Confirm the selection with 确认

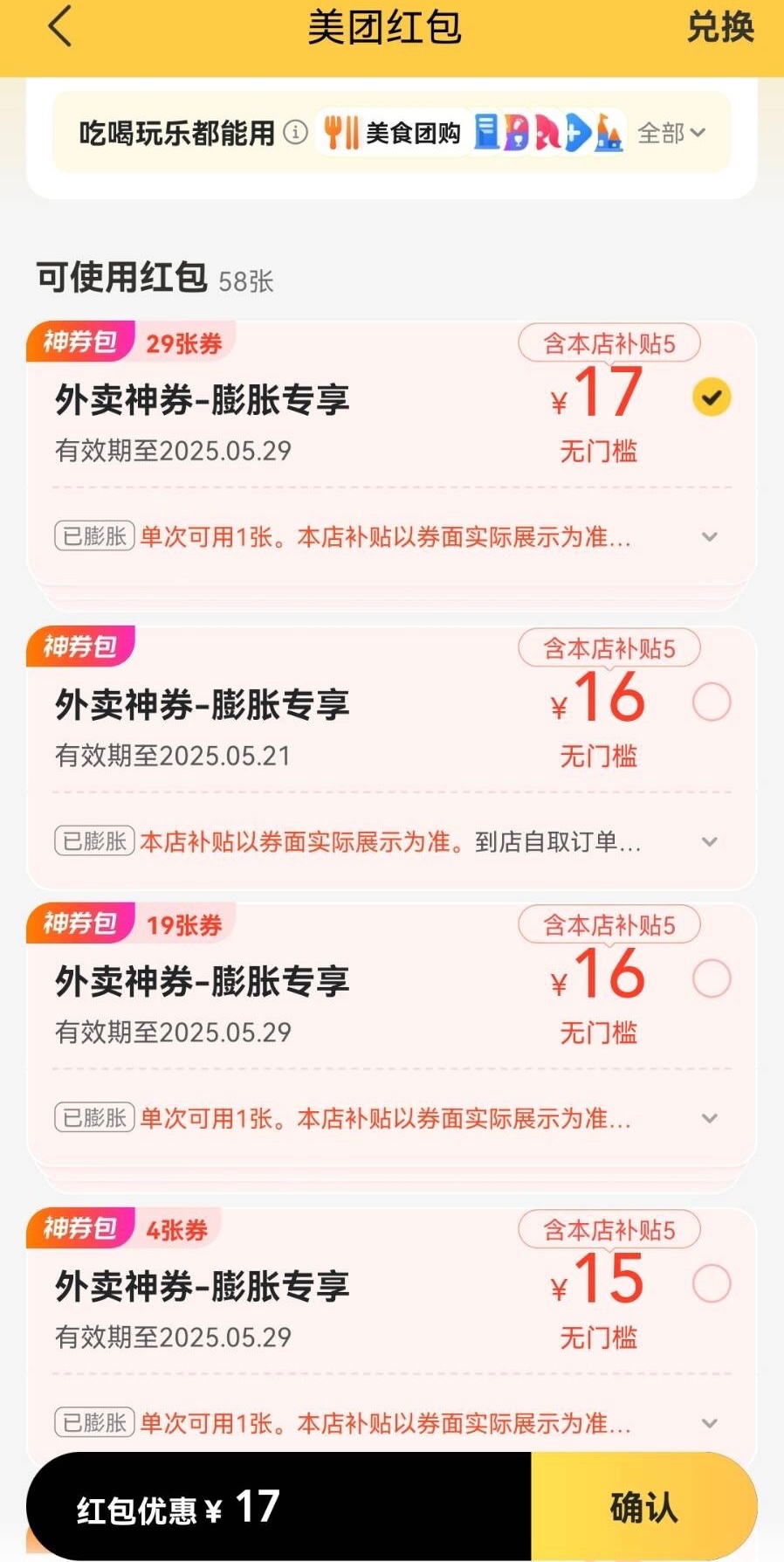643,1507
